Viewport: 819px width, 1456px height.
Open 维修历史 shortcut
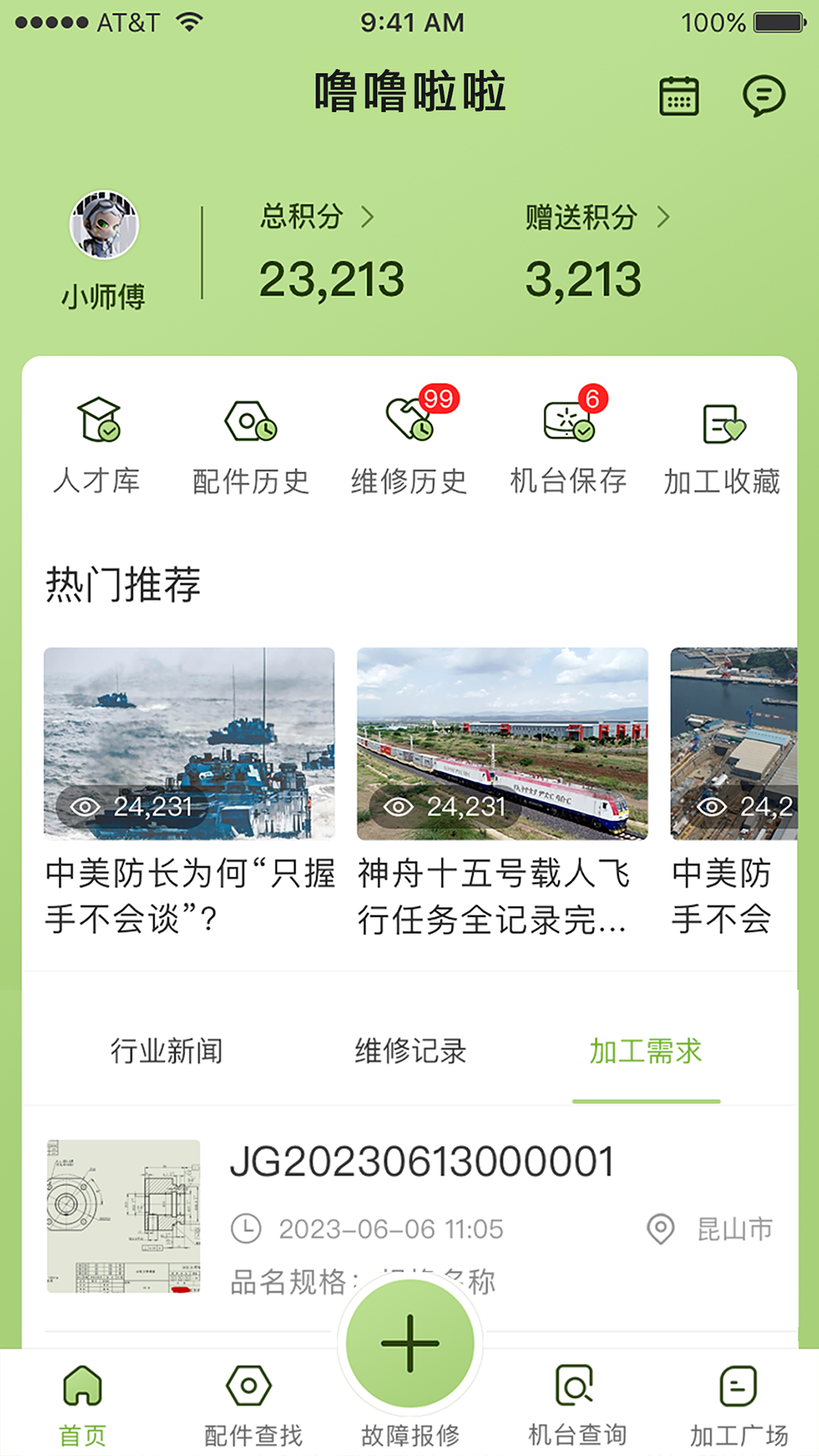[x=409, y=446]
